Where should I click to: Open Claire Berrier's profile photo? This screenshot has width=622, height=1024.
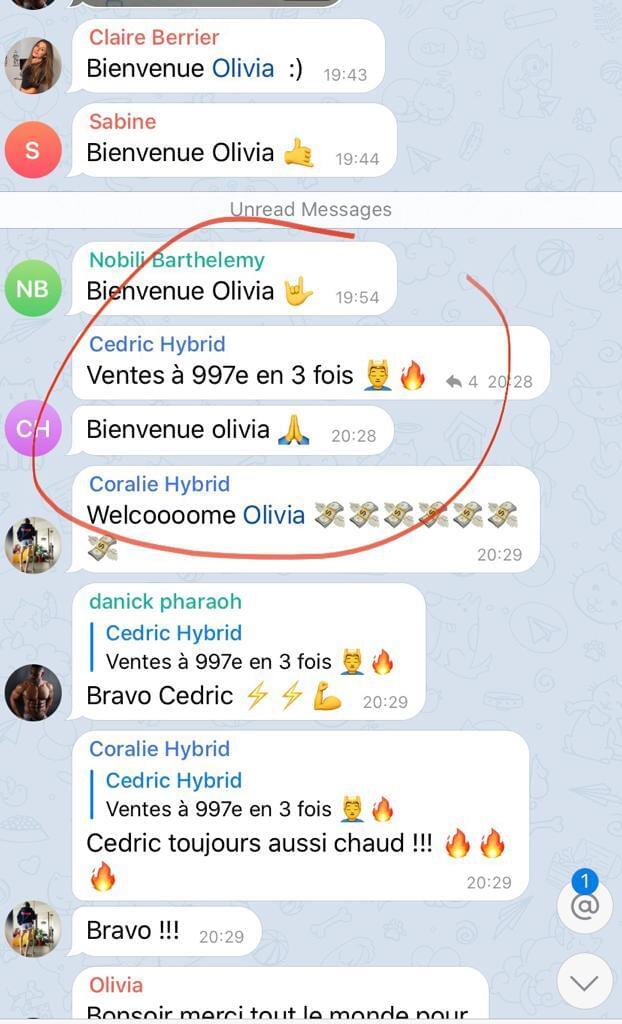tap(33, 66)
